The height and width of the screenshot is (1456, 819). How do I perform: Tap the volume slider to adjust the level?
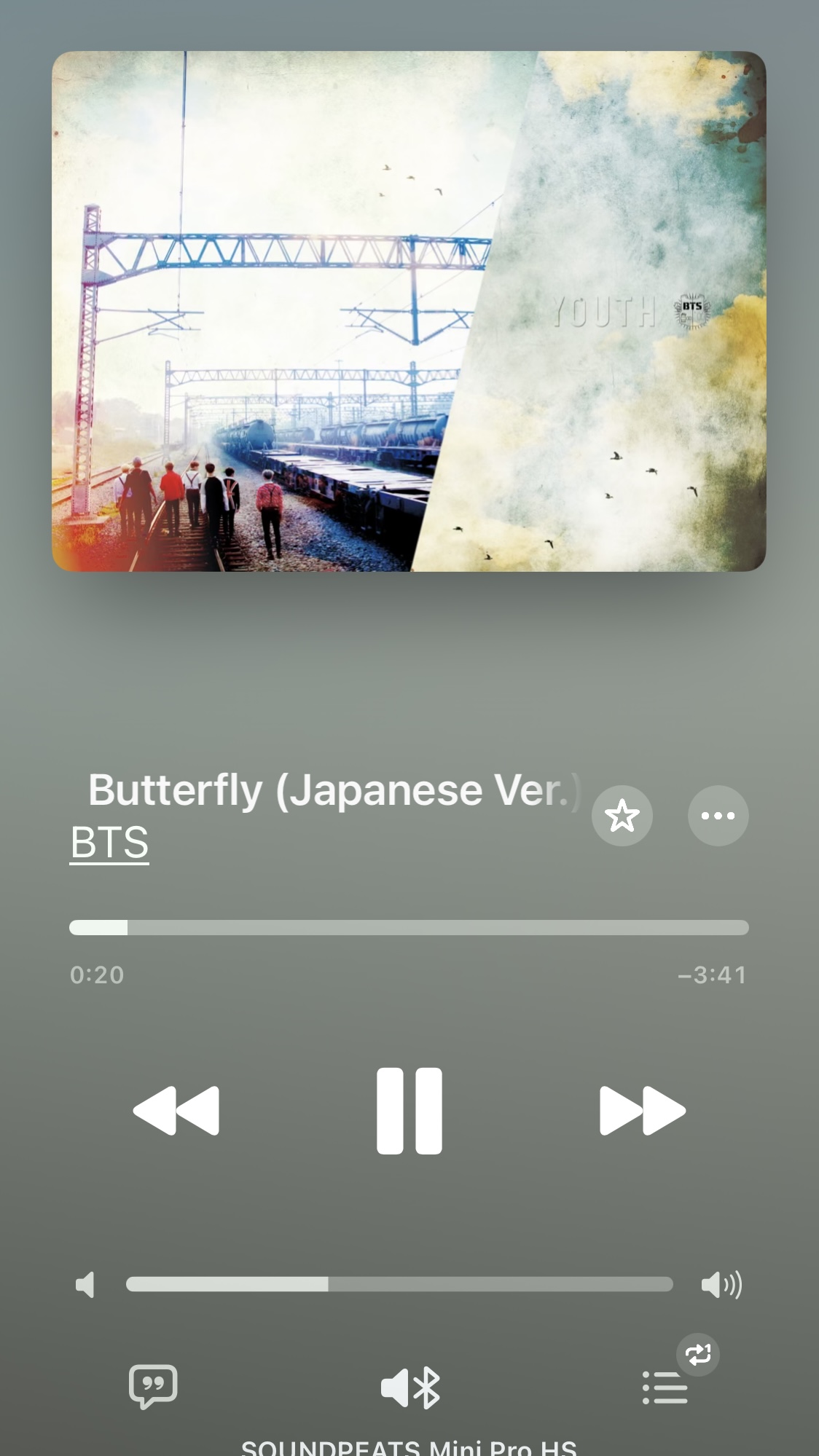[399, 1284]
